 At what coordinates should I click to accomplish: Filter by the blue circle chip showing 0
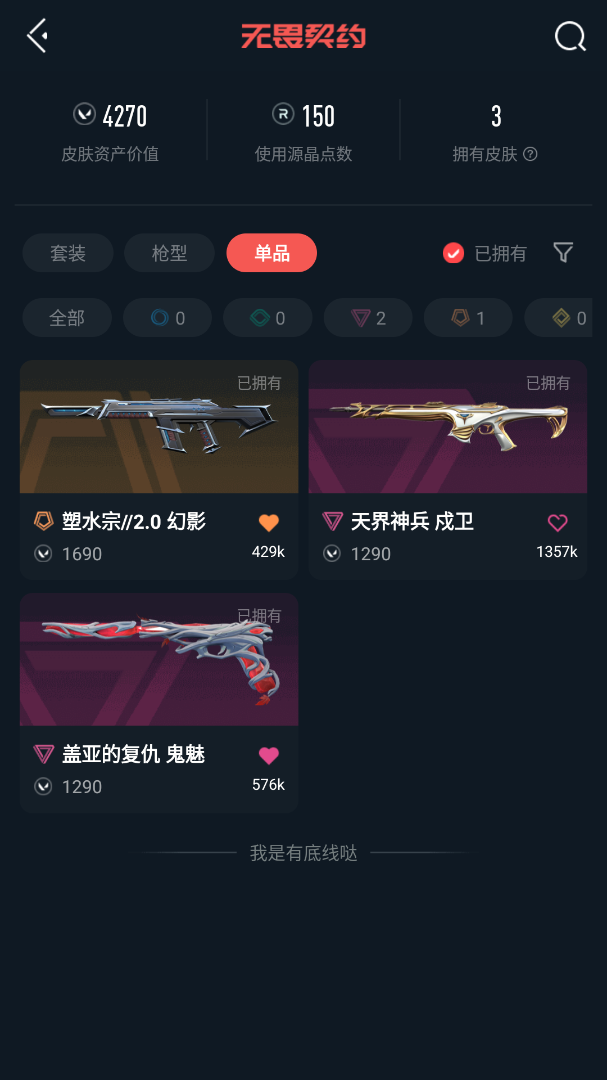[167, 318]
